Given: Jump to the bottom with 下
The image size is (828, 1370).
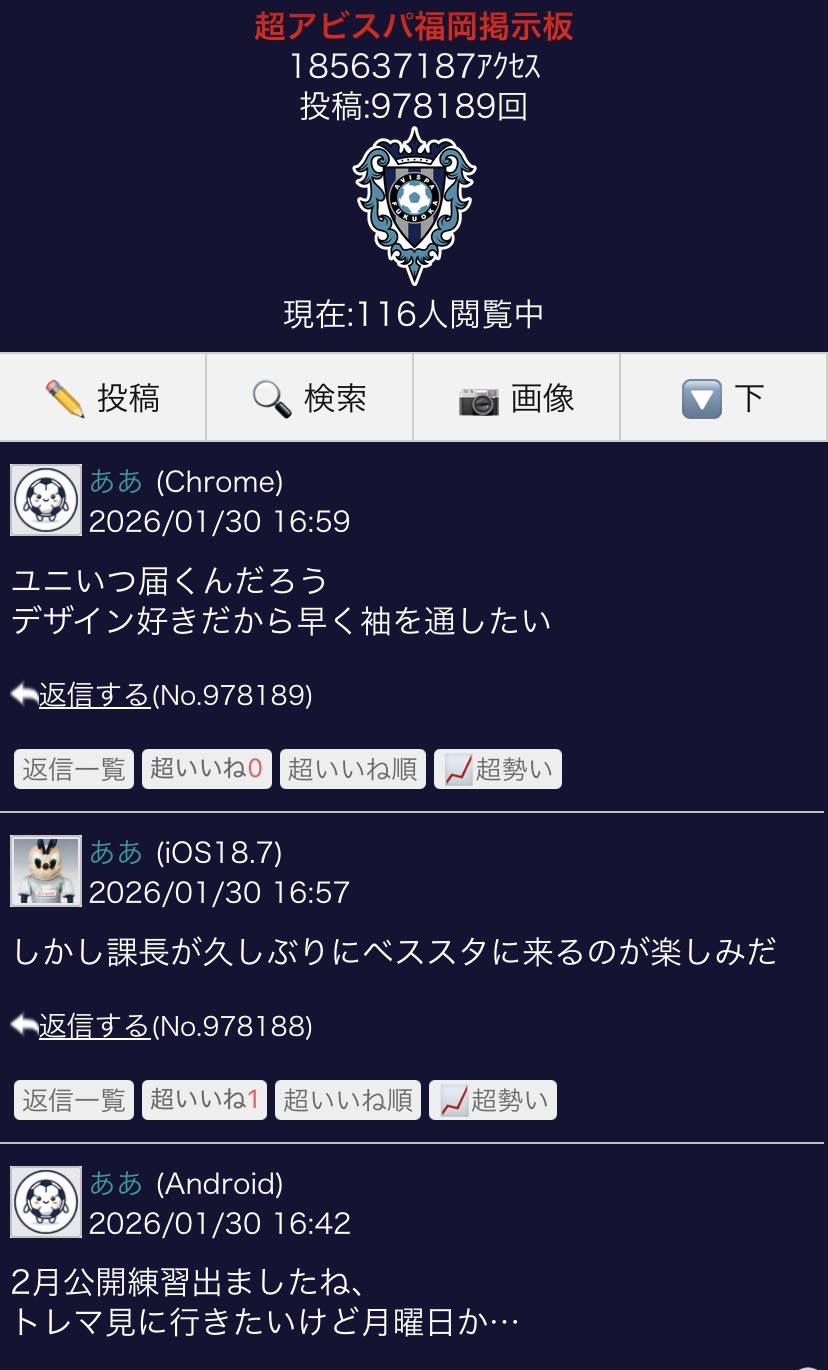Looking at the screenshot, I should click(x=723, y=398).
